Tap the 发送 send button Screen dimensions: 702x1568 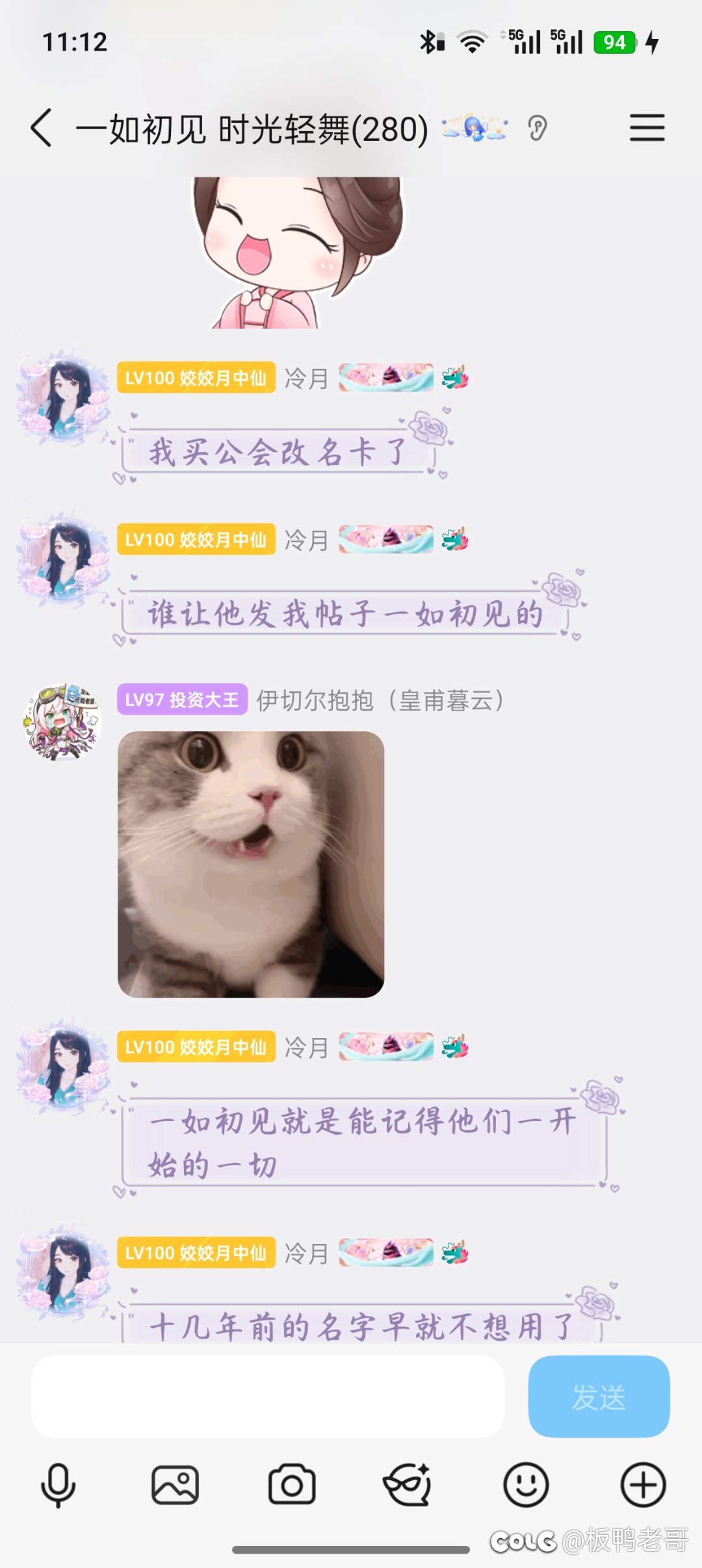pyautogui.click(x=598, y=1396)
